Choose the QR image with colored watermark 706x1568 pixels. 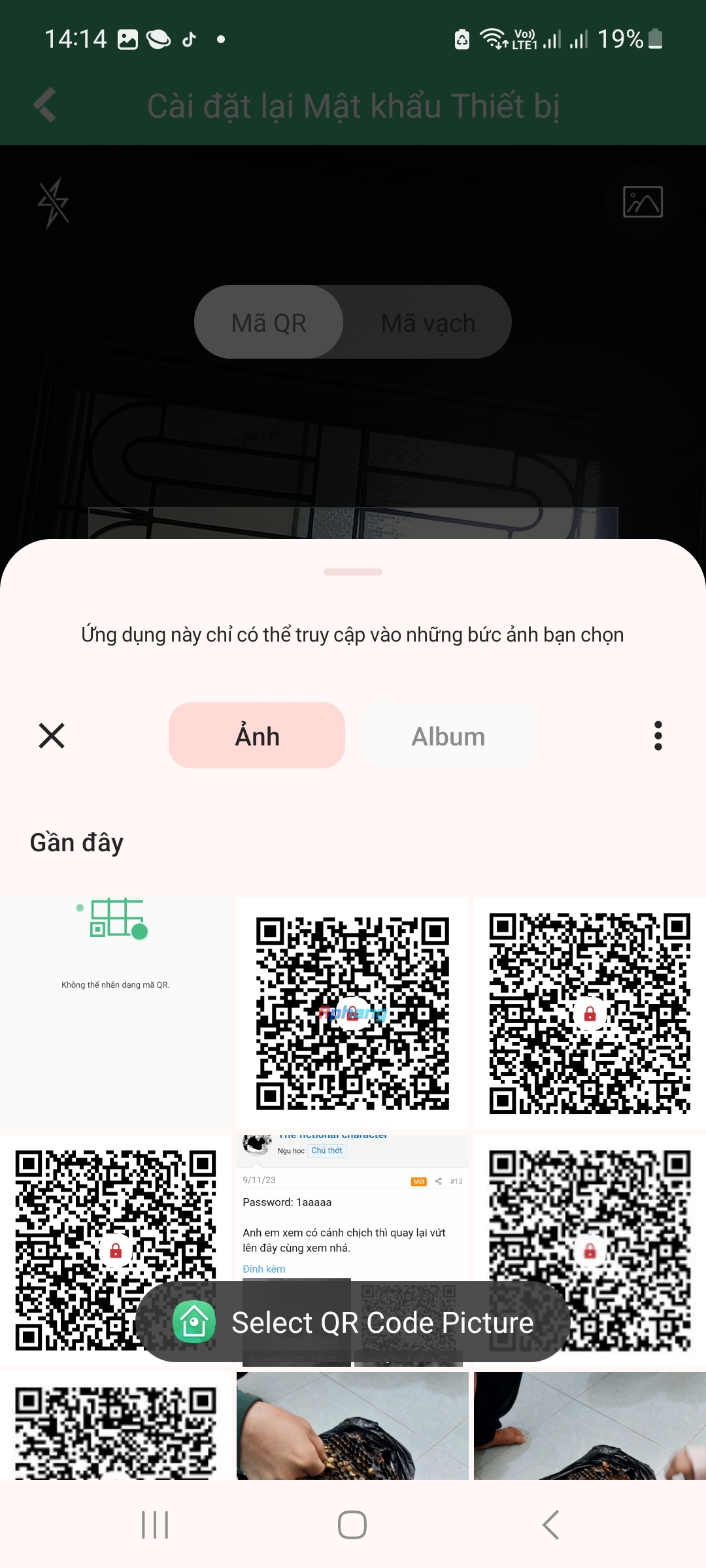point(353,1013)
